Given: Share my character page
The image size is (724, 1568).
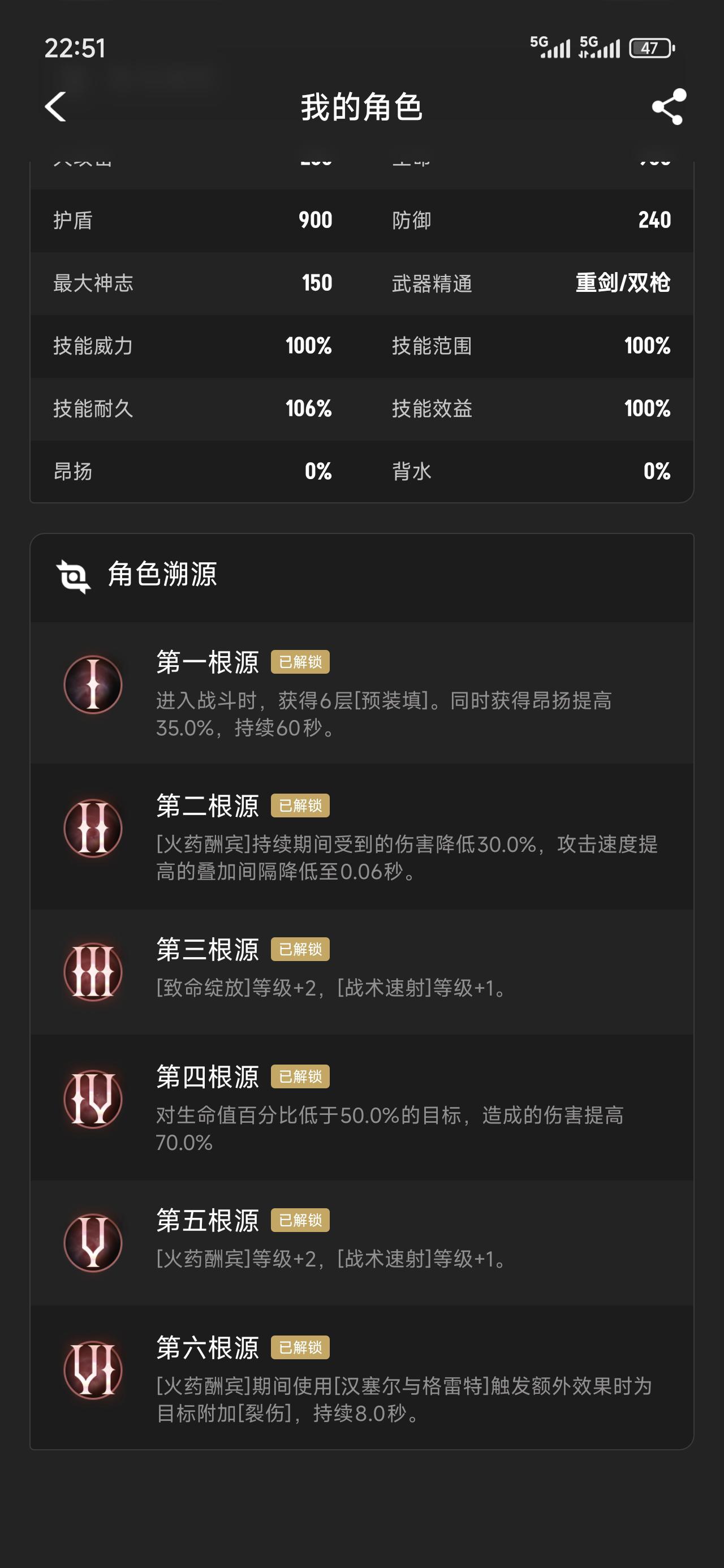Looking at the screenshot, I should [668, 107].
